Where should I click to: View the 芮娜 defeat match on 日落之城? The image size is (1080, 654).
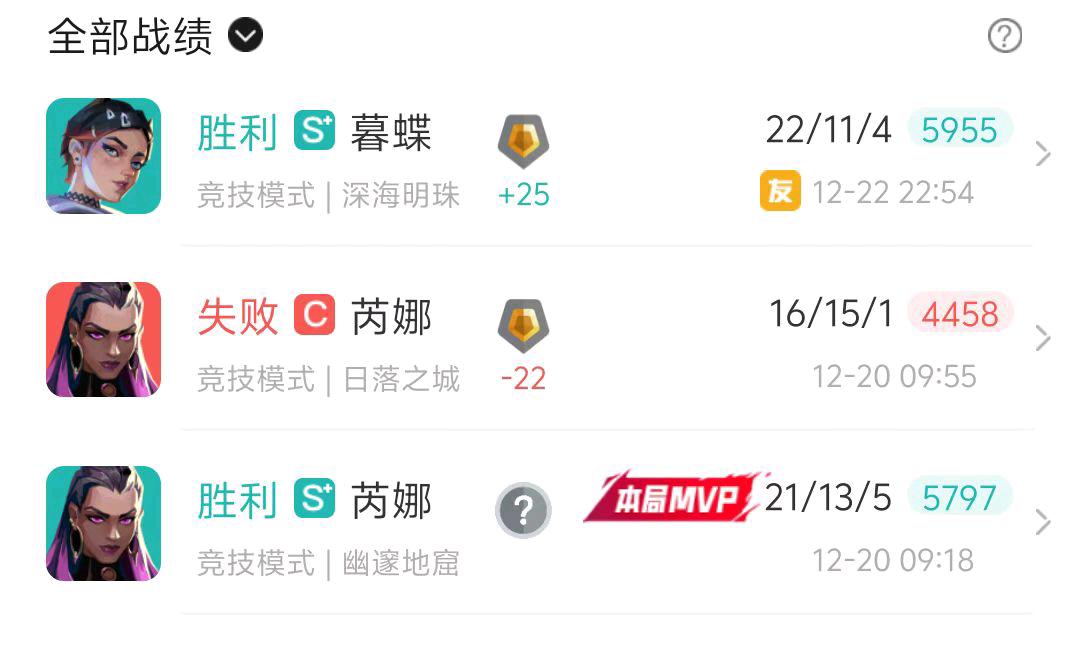coord(540,340)
